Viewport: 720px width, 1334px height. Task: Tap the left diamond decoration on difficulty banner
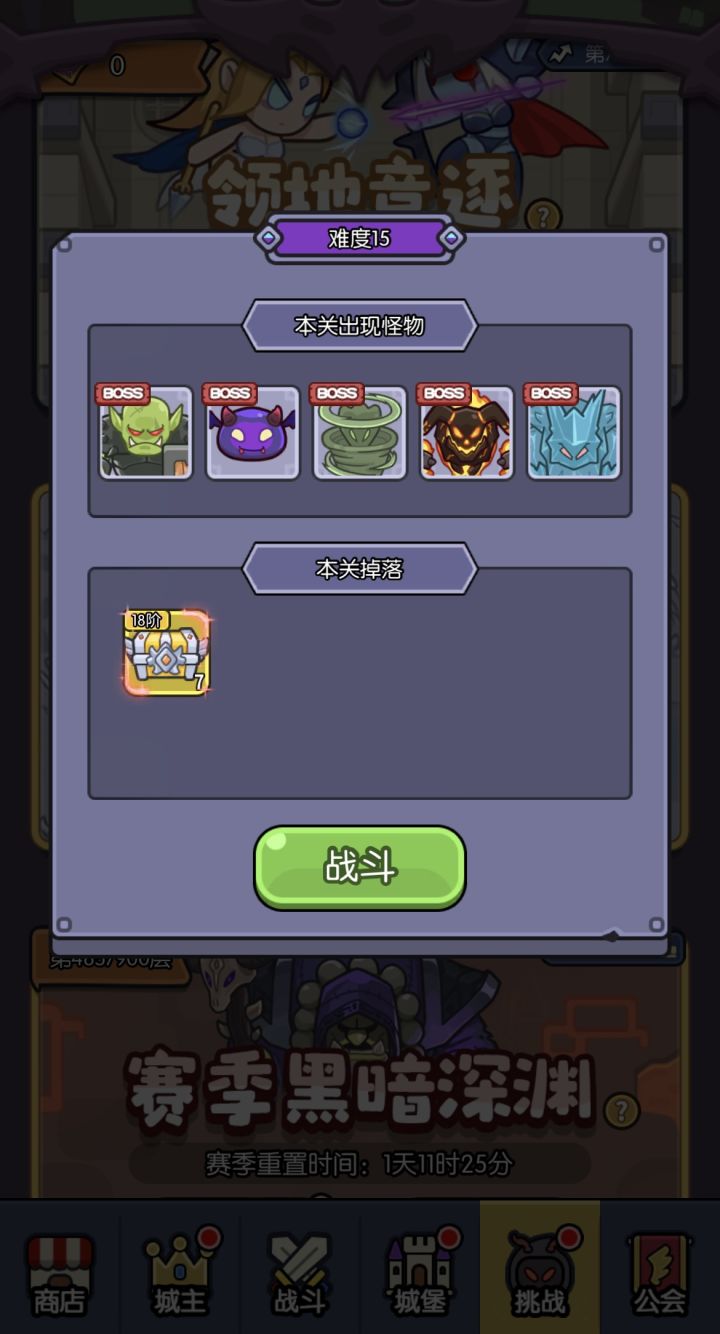coord(266,239)
